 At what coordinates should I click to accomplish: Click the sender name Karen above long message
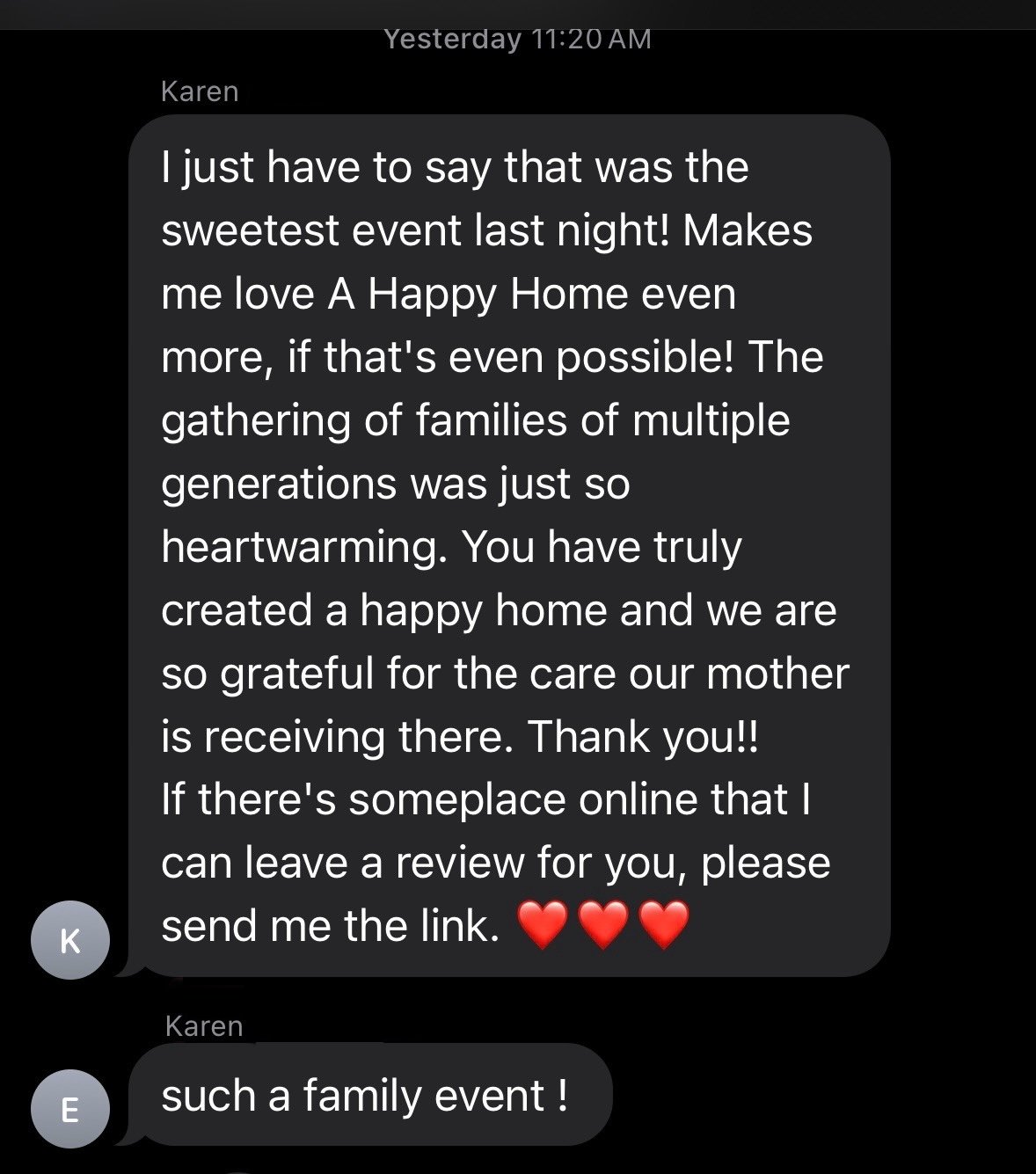200,91
